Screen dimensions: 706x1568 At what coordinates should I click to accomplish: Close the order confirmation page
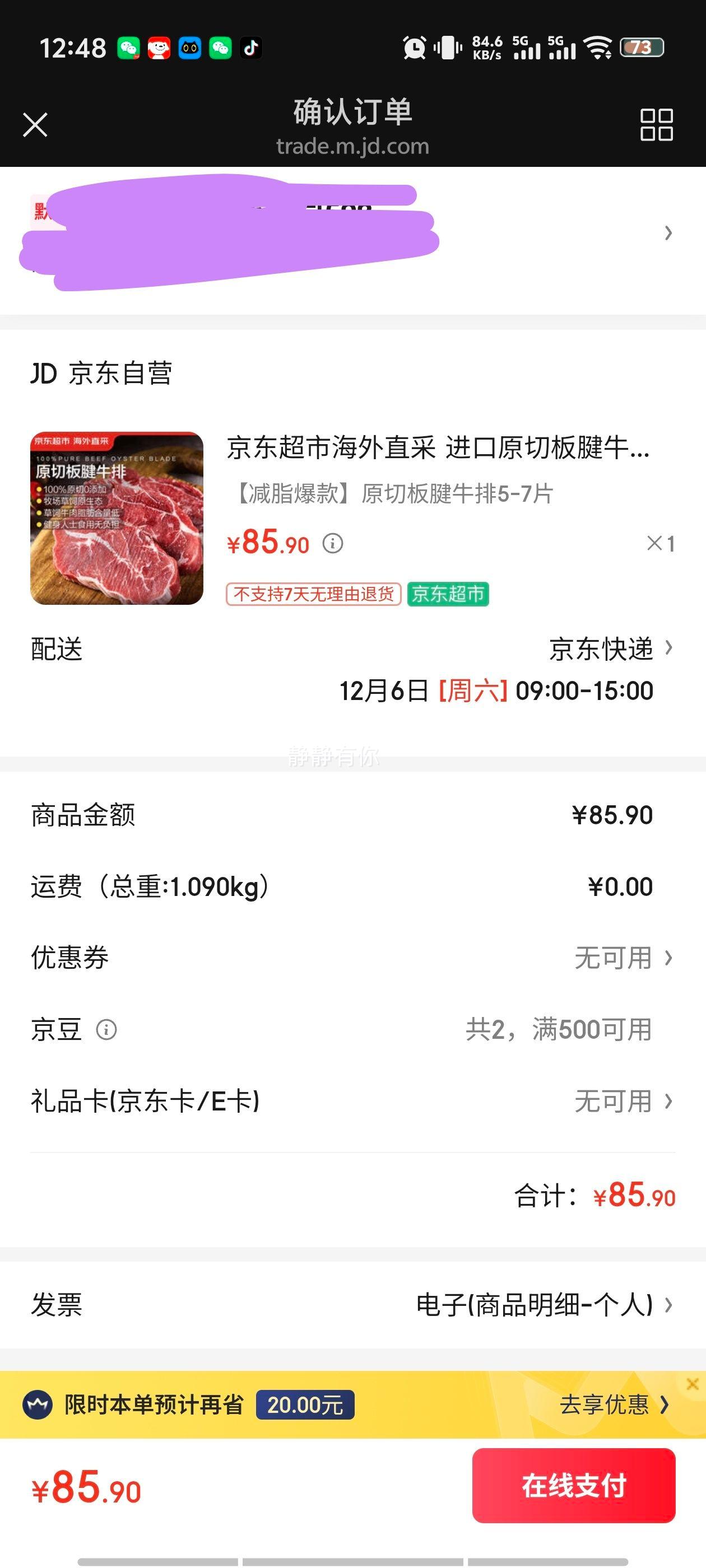35,125
